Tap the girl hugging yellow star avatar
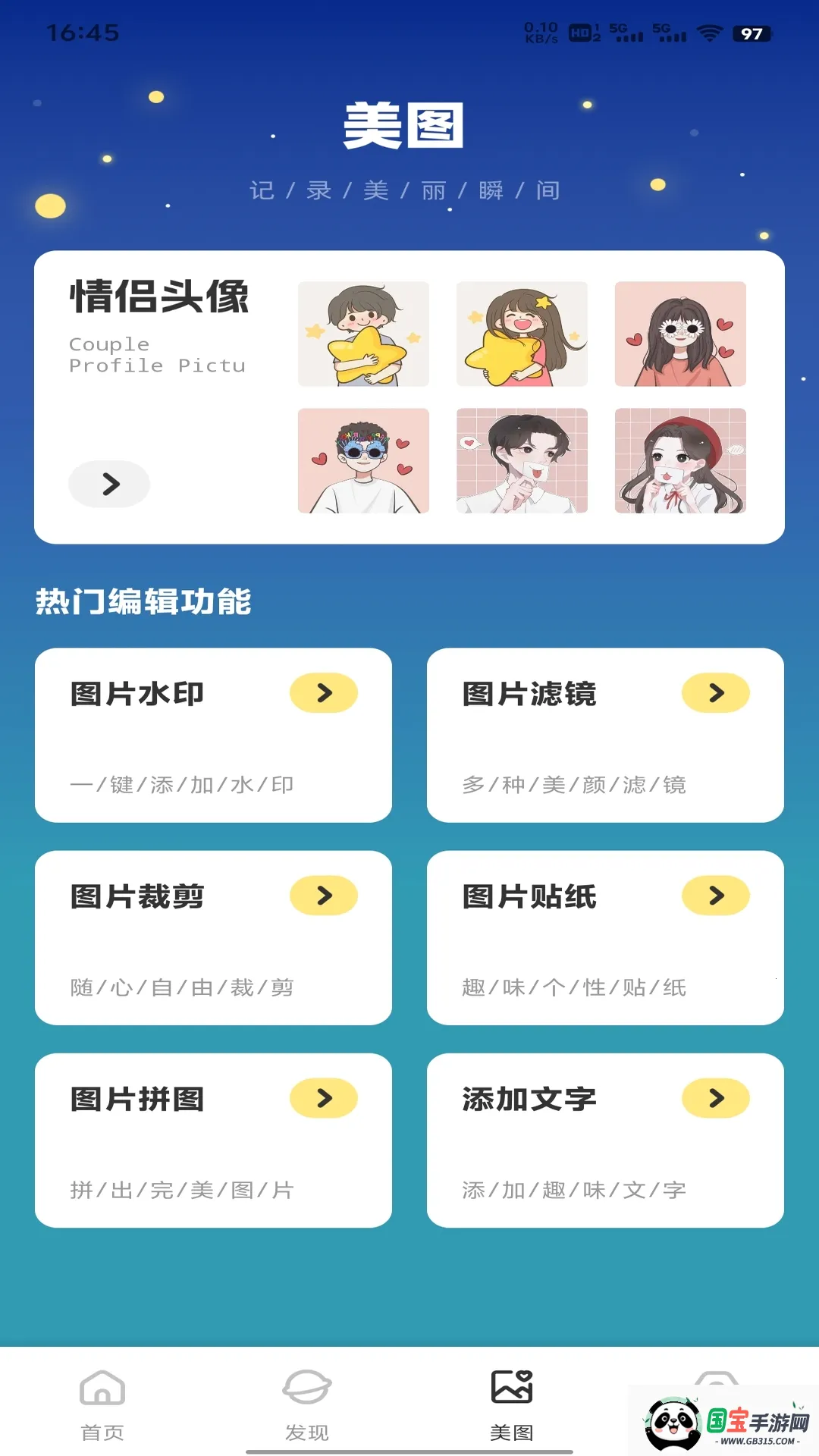The height and width of the screenshot is (1456, 819). pos(522,334)
